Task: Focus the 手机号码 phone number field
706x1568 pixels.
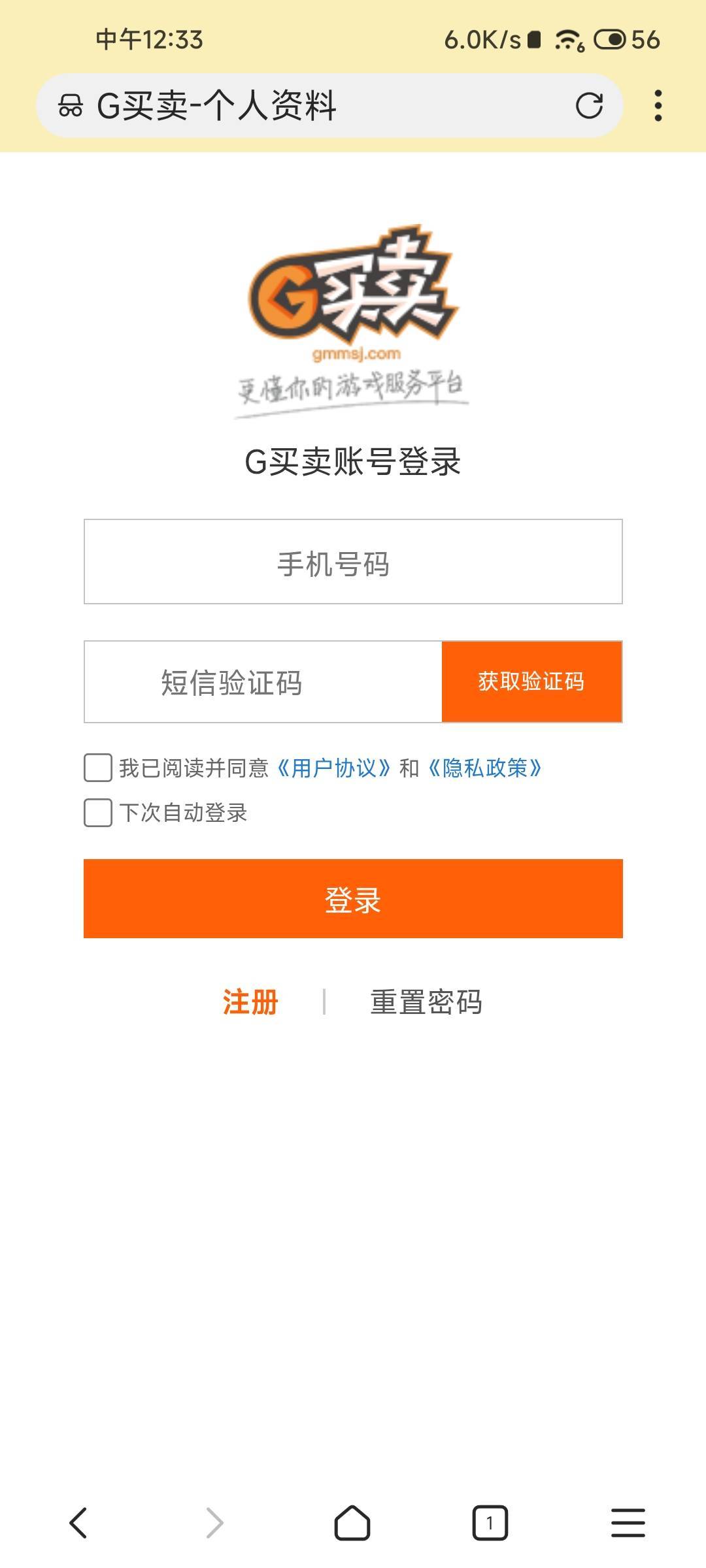Action: pos(353,562)
